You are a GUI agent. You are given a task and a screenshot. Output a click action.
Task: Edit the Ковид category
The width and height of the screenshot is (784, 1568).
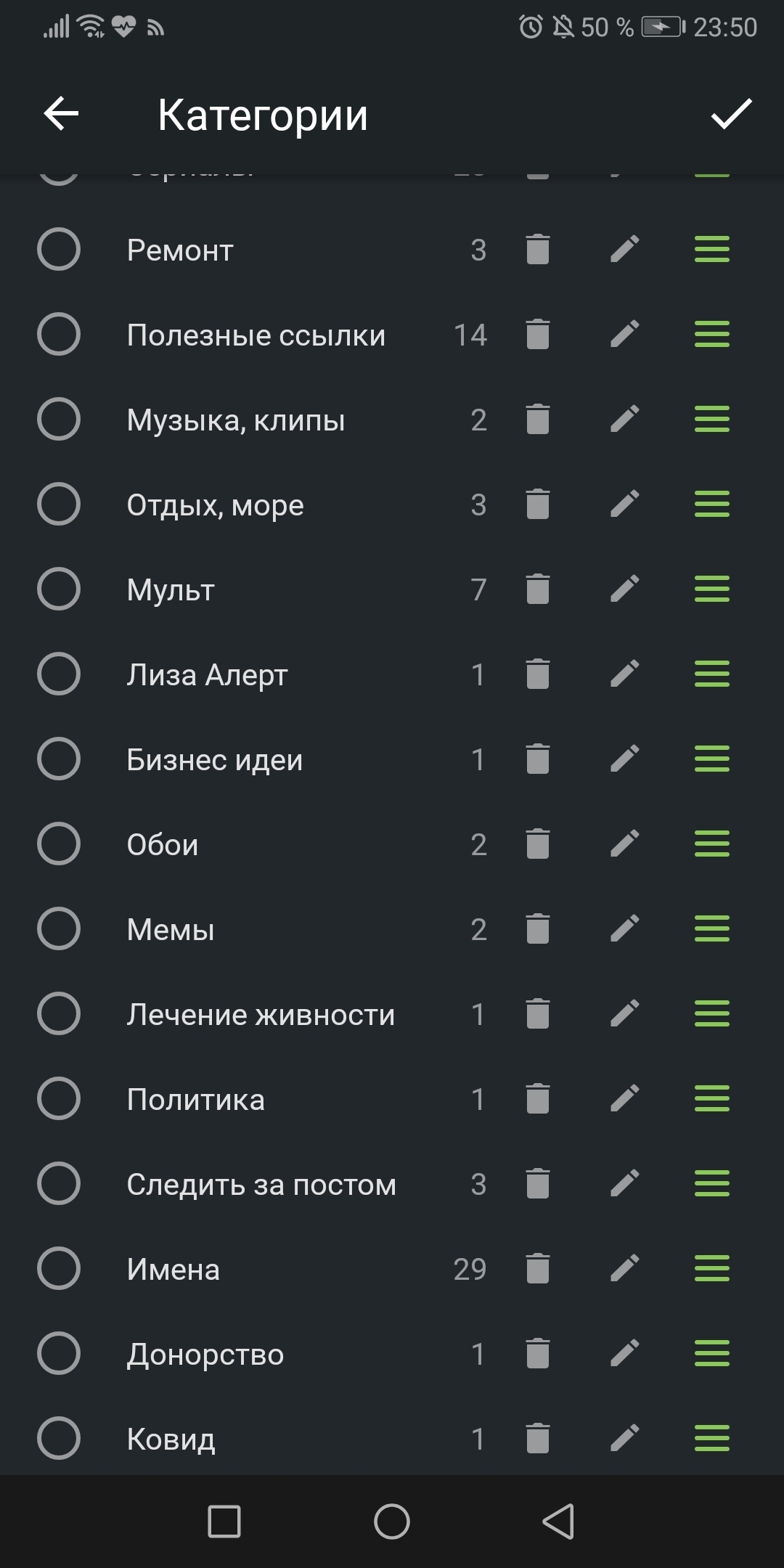(x=625, y=1439)
